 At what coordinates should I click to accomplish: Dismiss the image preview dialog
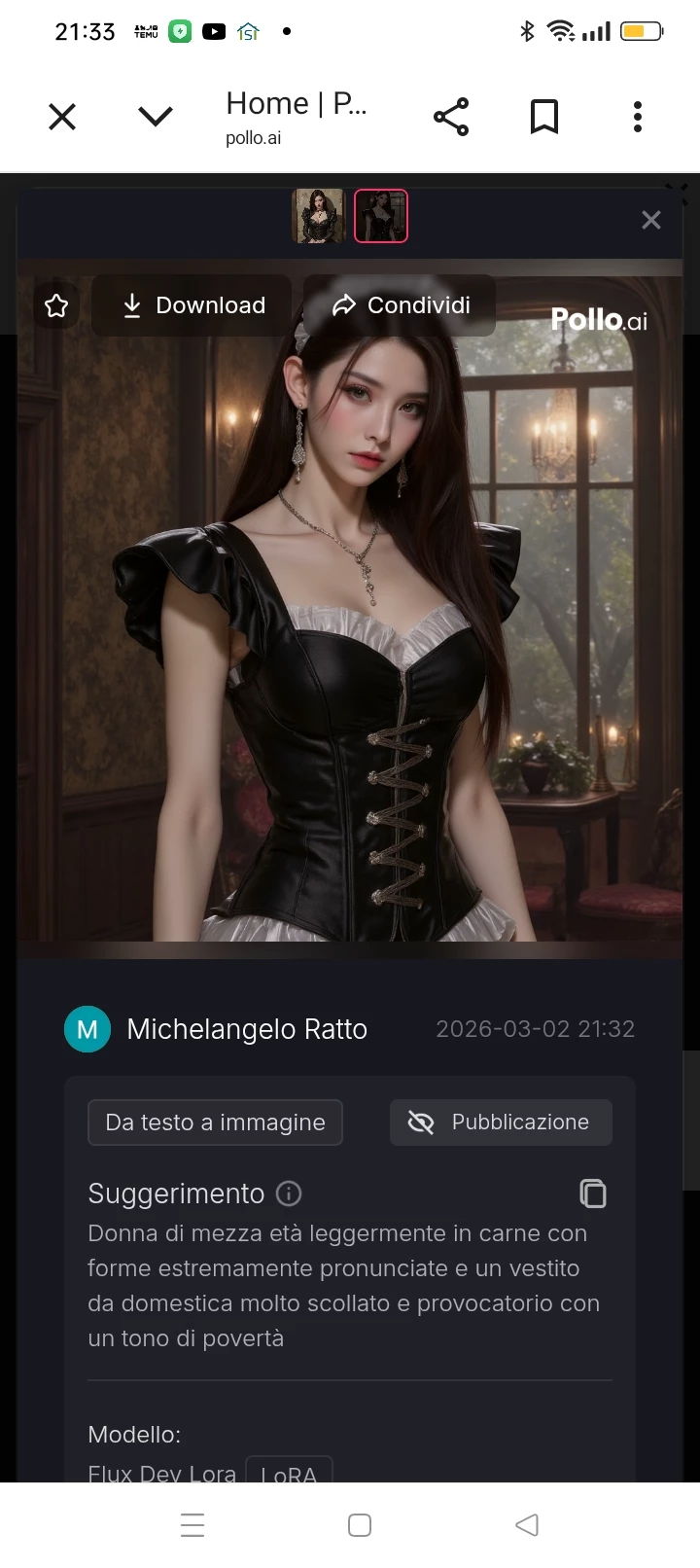651,221
